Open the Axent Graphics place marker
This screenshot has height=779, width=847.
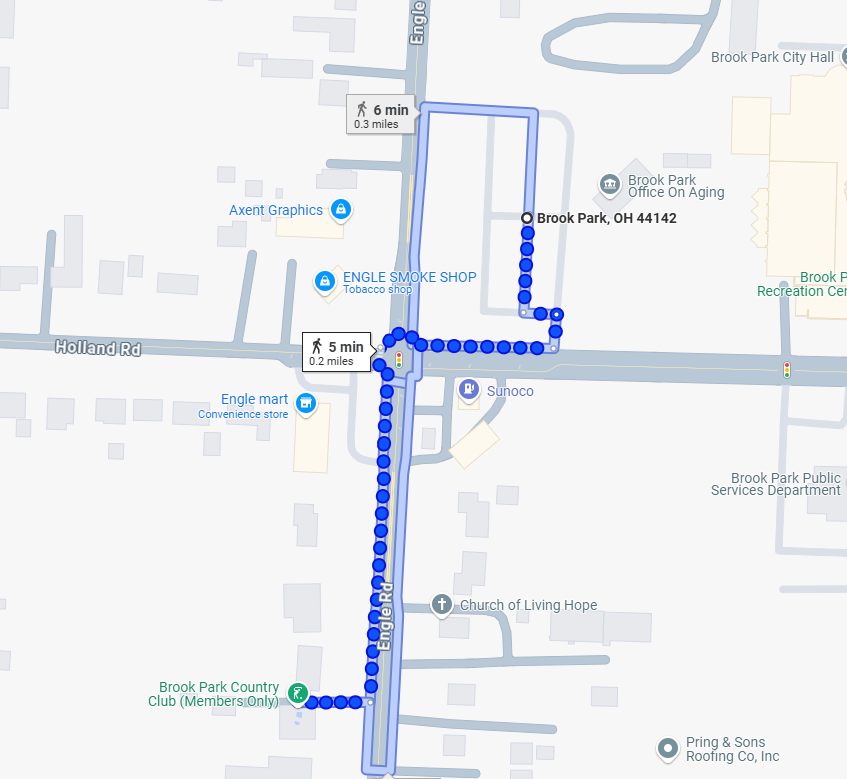(x=340, y=210)
